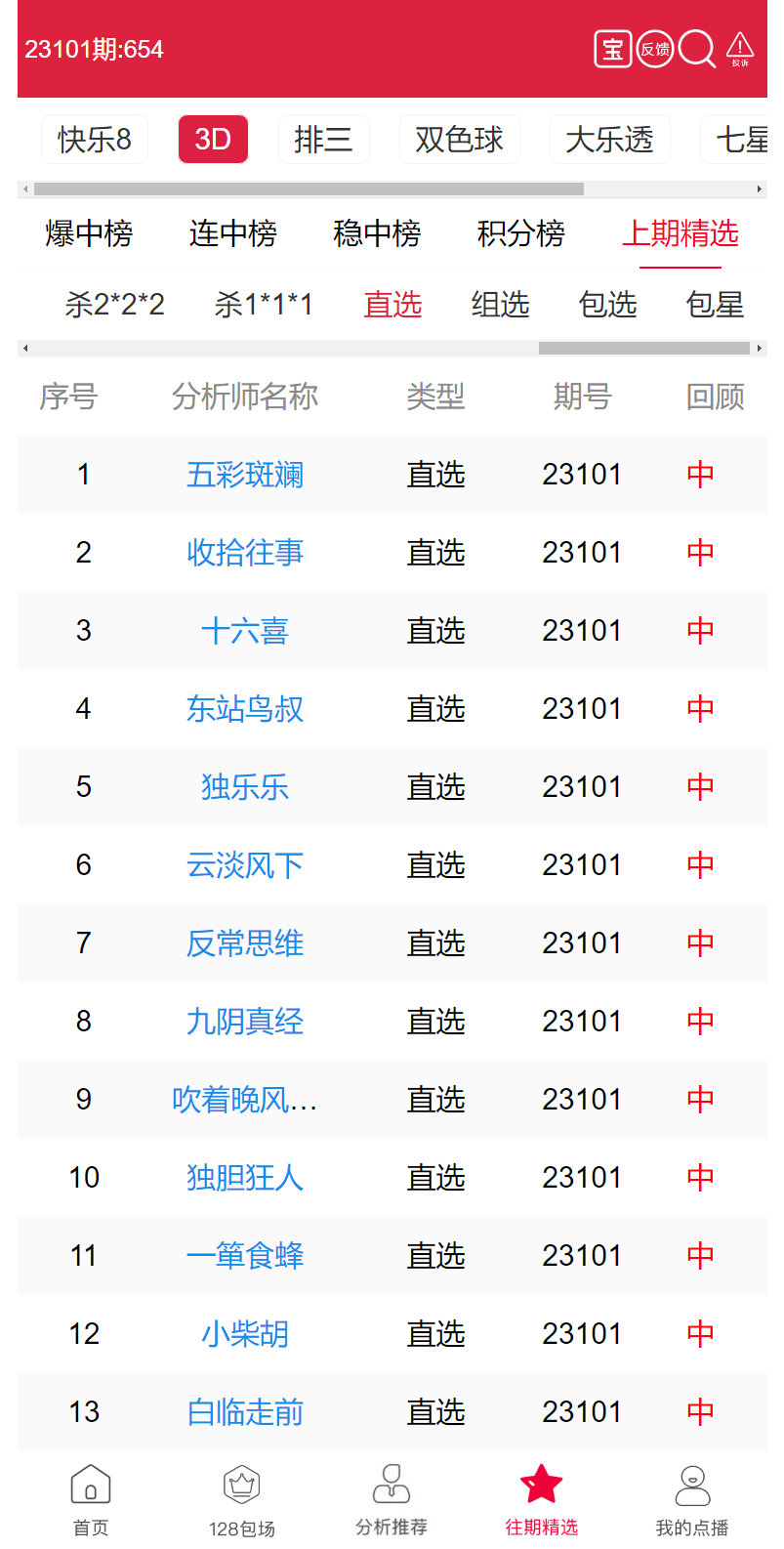The image size is (784, 1549).
Task: View analyst 东站鸟叔's page
Action: (245, 709)
